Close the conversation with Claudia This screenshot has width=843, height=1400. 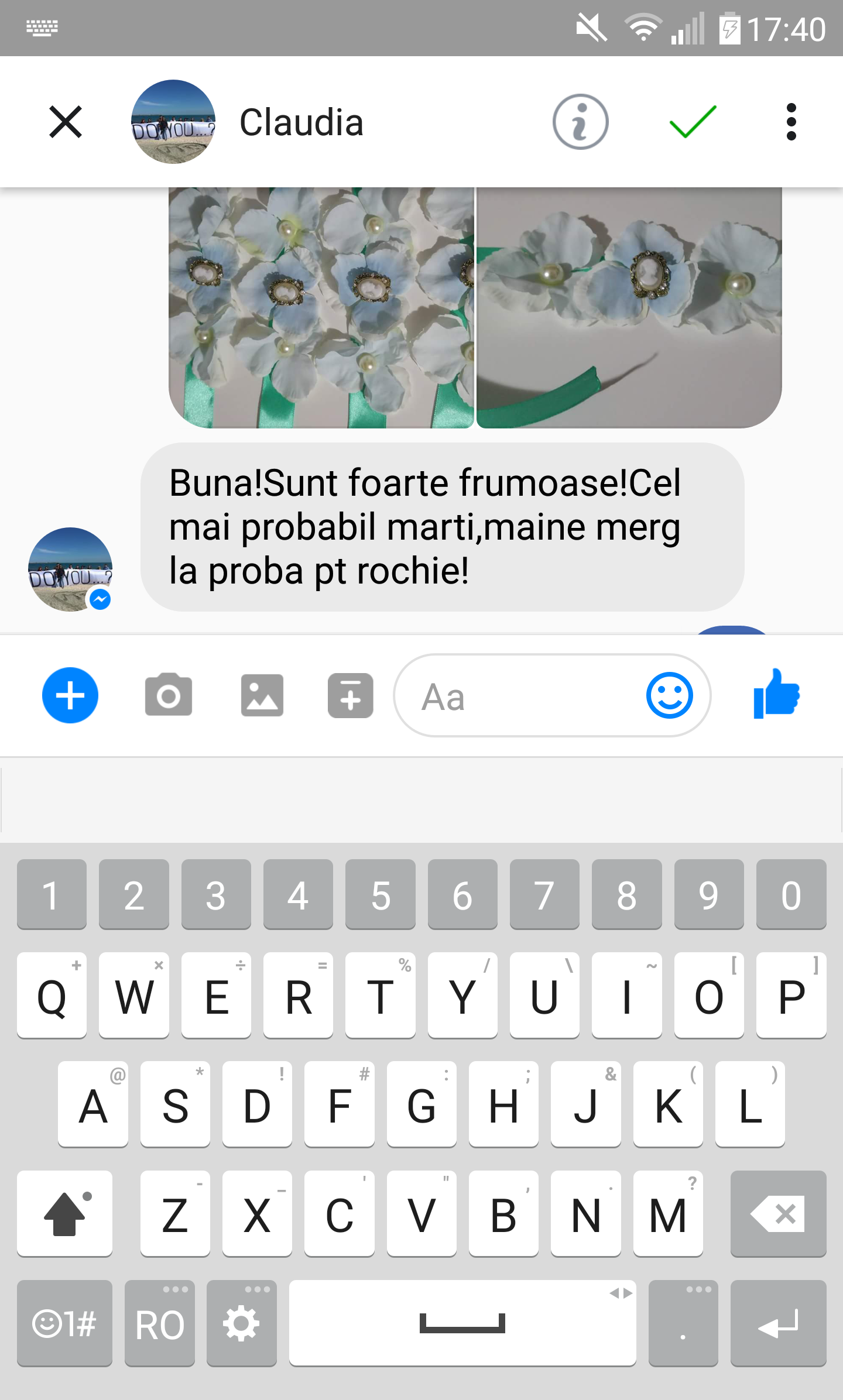(66, 122)
